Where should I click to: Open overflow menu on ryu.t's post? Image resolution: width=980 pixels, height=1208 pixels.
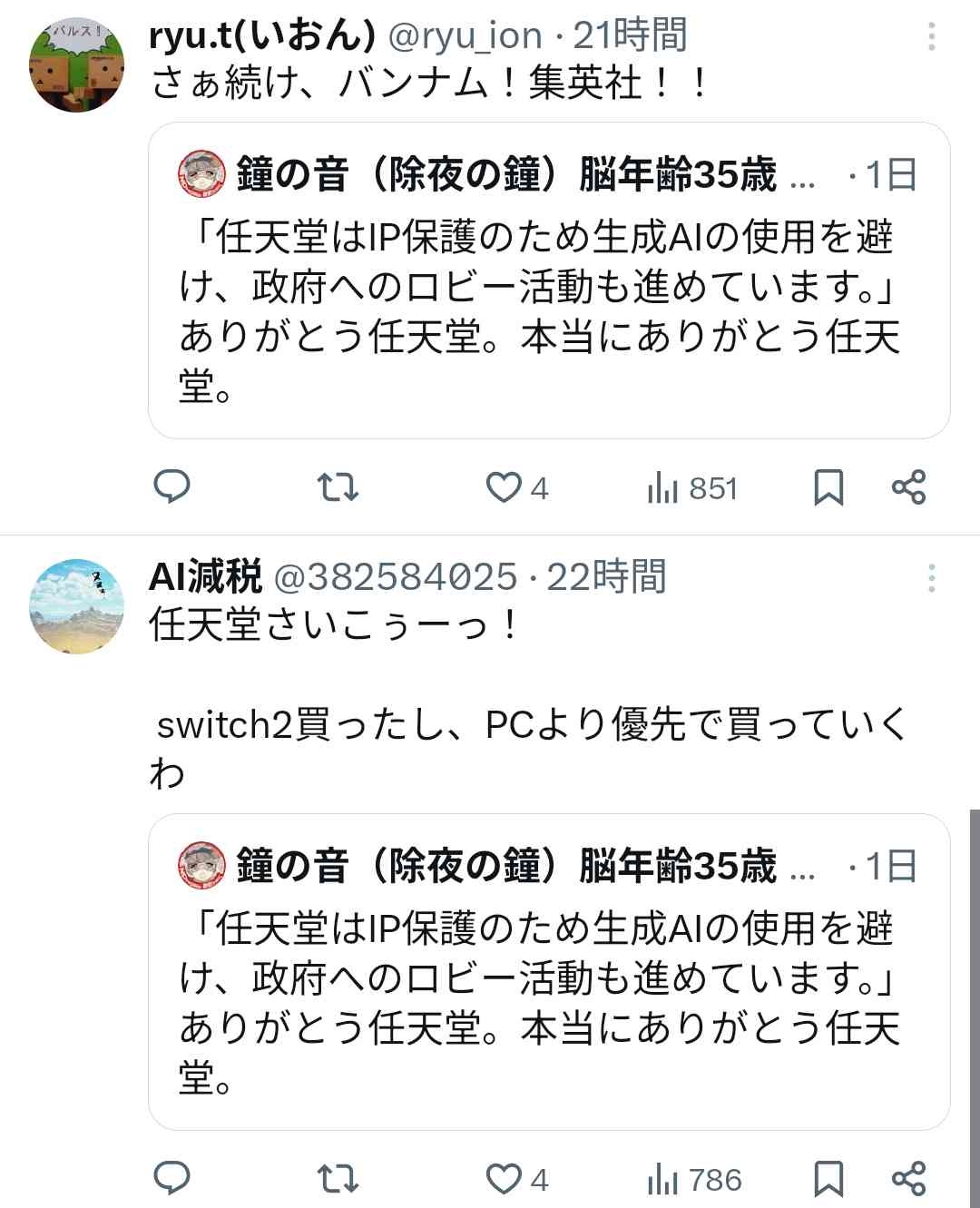click(x=931, y=36)
